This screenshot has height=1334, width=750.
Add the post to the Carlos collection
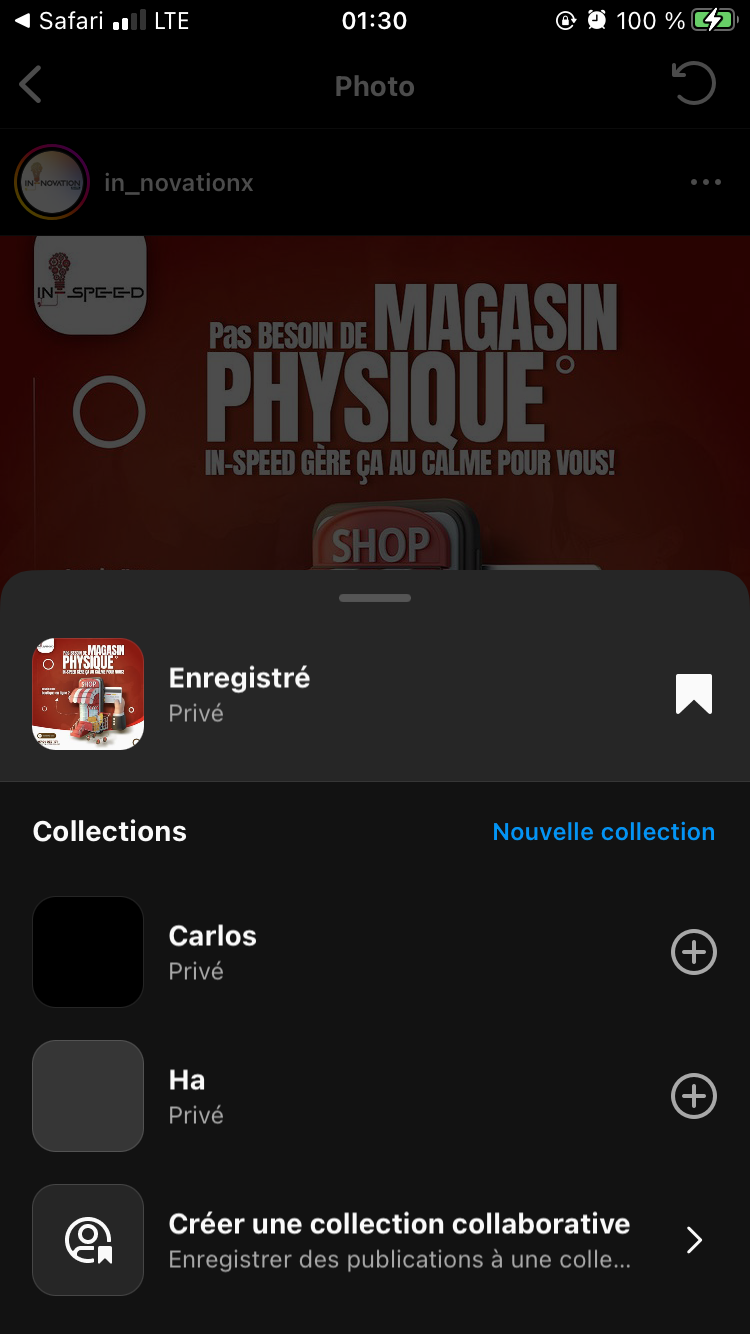693,952
